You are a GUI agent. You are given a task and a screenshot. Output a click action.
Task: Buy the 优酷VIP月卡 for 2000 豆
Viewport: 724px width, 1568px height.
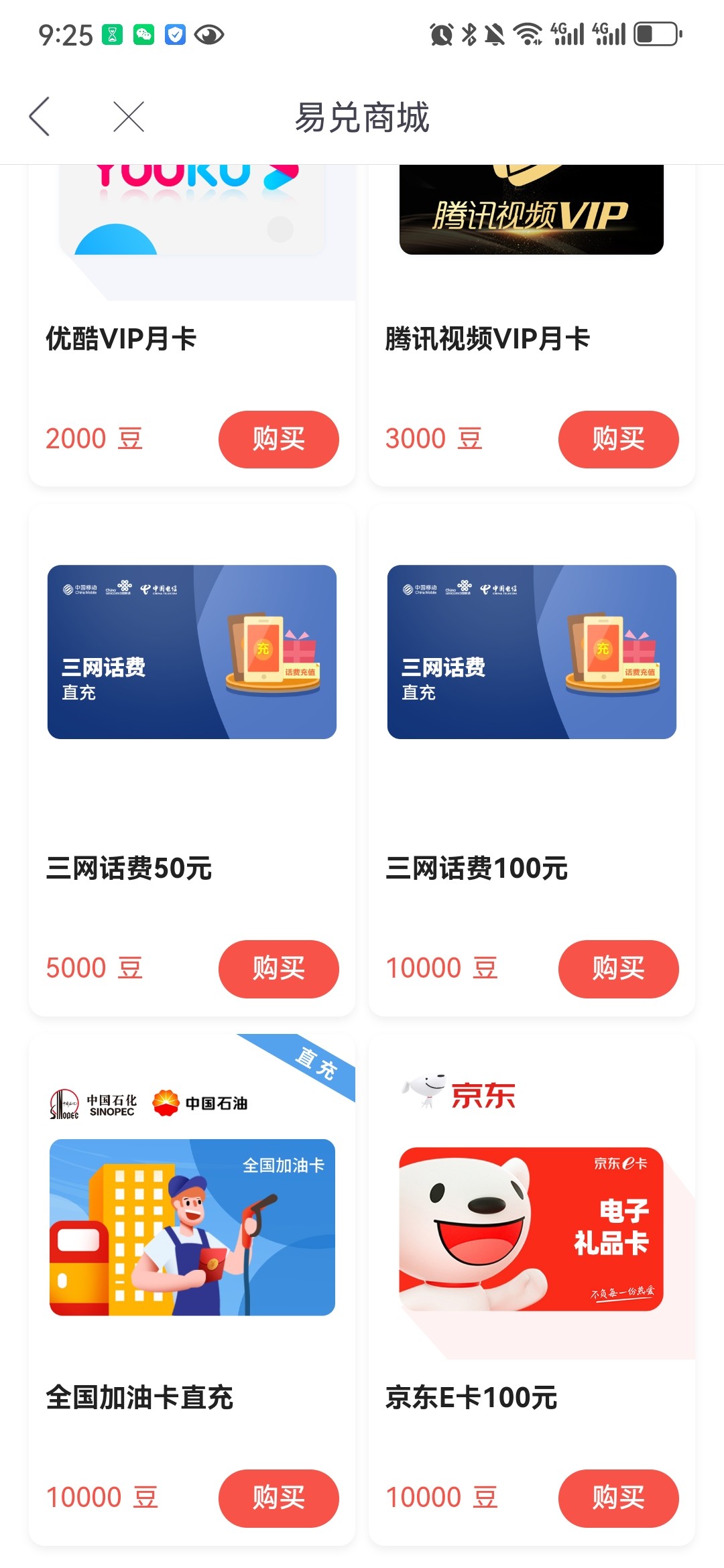pos(278,440)
